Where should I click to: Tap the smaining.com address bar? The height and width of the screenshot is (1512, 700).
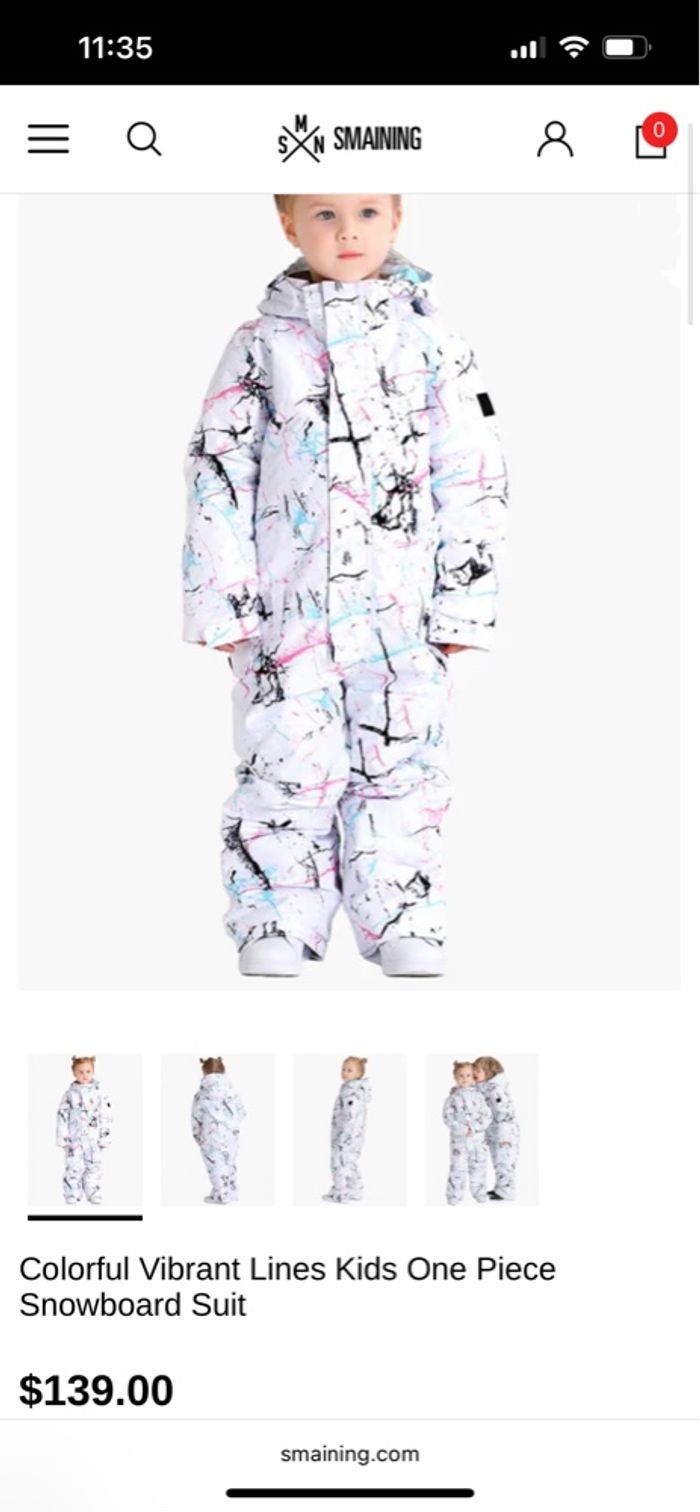click(x=350, y=1454)
